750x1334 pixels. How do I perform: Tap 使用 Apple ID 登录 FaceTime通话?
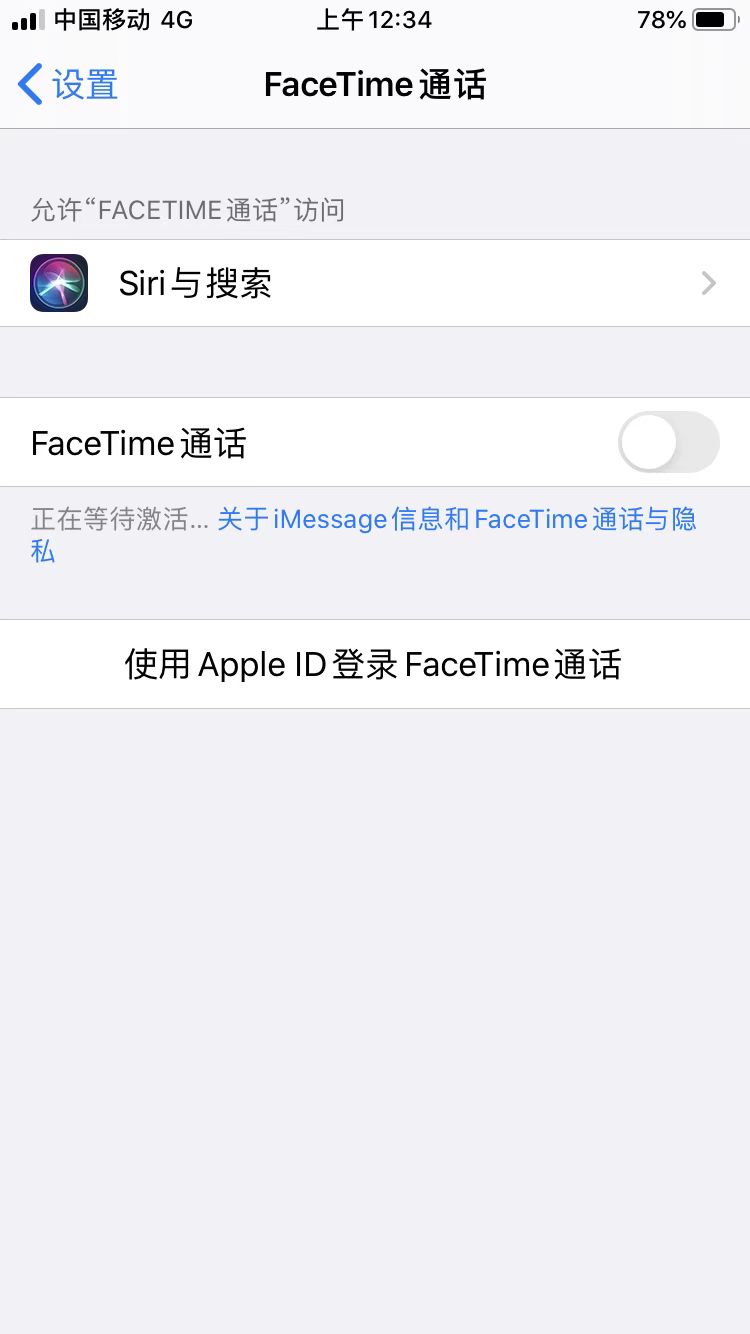coord(374,664)
